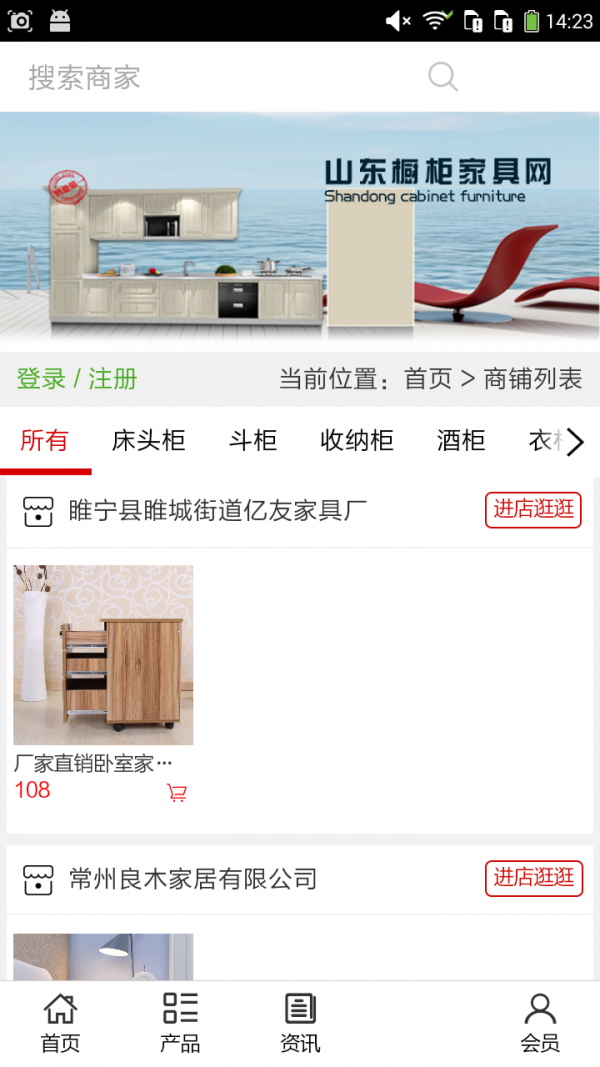
Task: Open the 产品 bottom tab
Action: pyautogui.click(x=180, y=1023)
